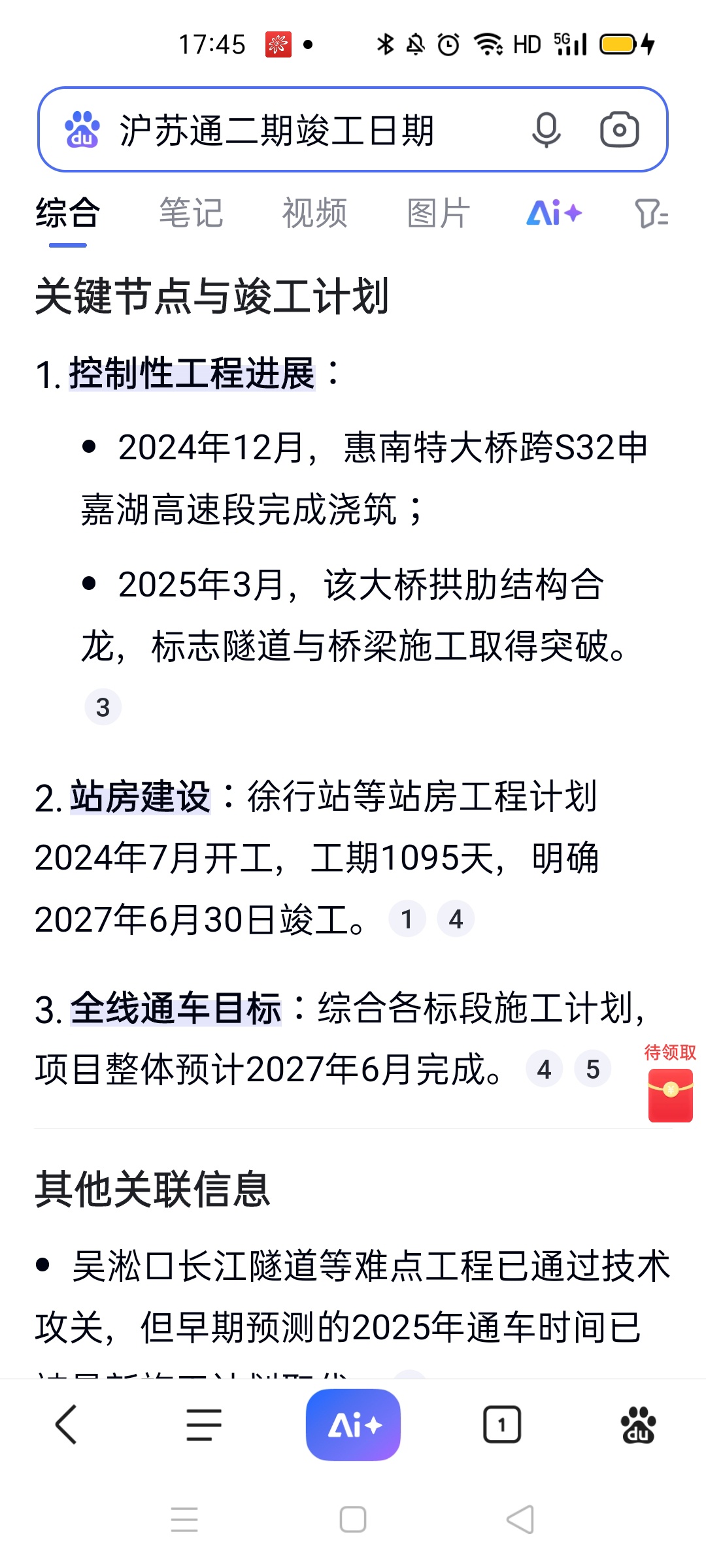Open the 站房建设 highlighted link
The image size is (706, 1568).
(140, 797)
